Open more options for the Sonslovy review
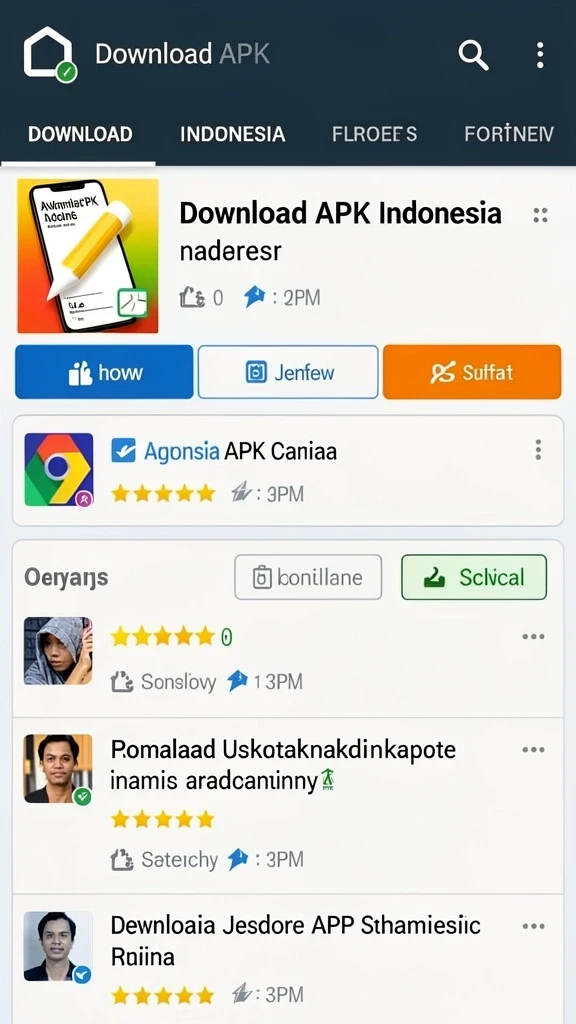The image size is (576, 1024). tap(534, 637)
